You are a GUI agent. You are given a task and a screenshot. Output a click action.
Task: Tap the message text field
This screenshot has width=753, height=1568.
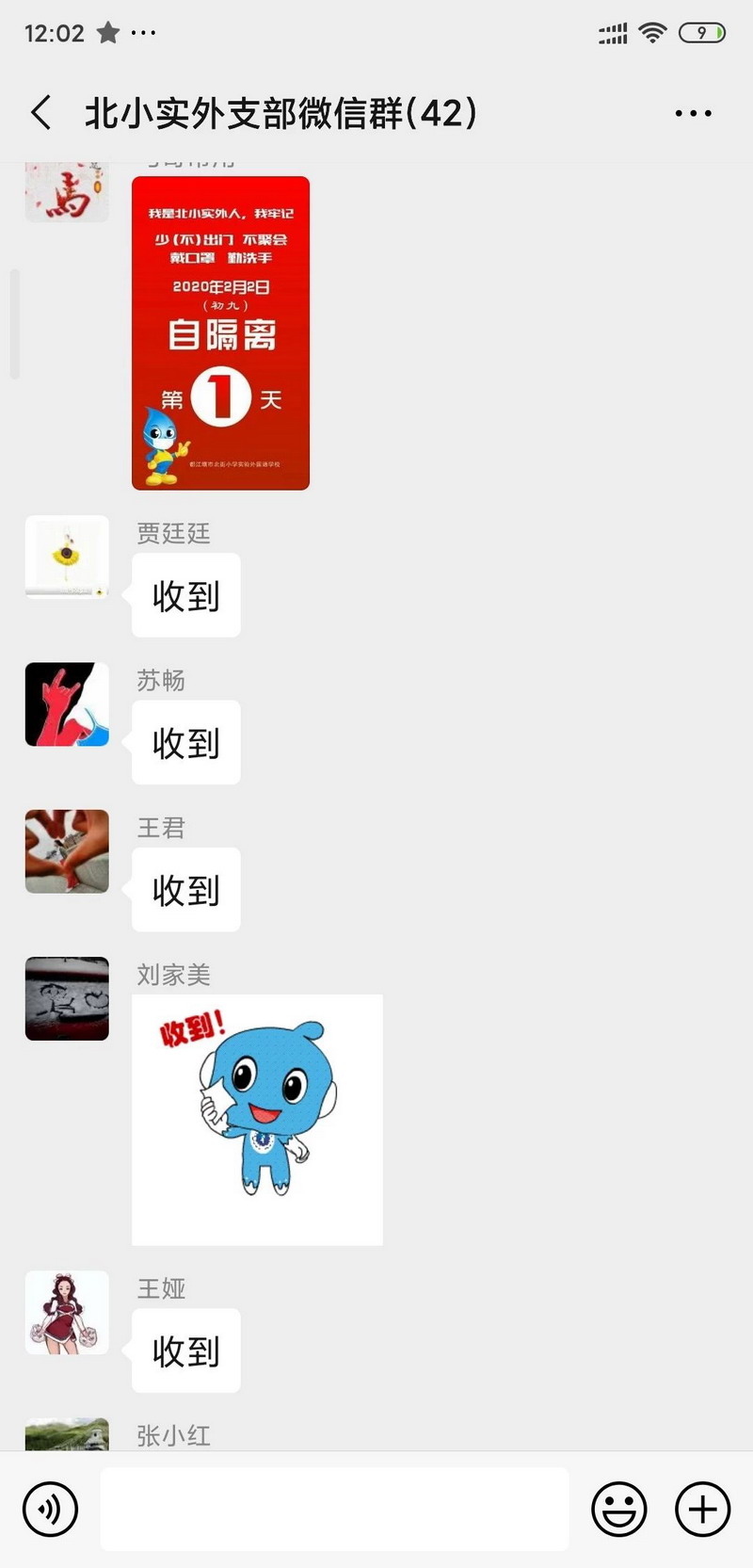click(334, 1509)
